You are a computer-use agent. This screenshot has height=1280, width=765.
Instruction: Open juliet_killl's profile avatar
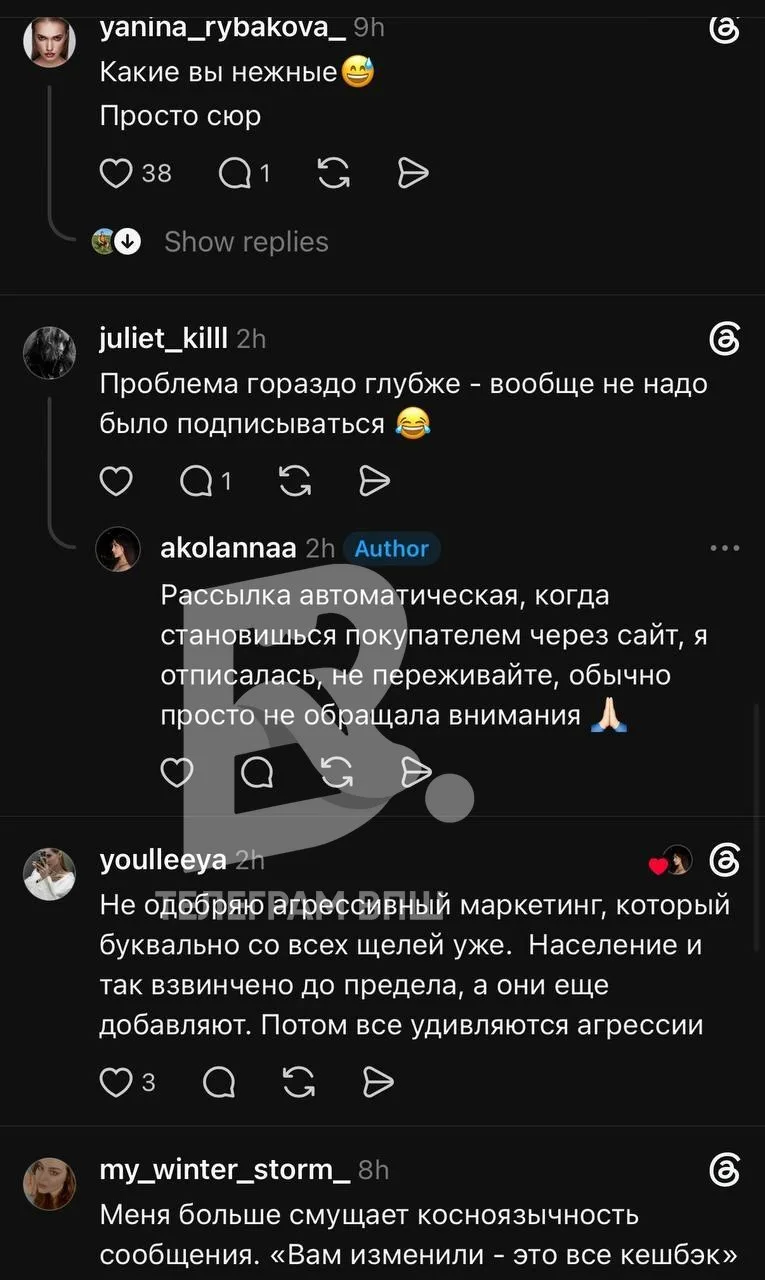pos(50,353)
